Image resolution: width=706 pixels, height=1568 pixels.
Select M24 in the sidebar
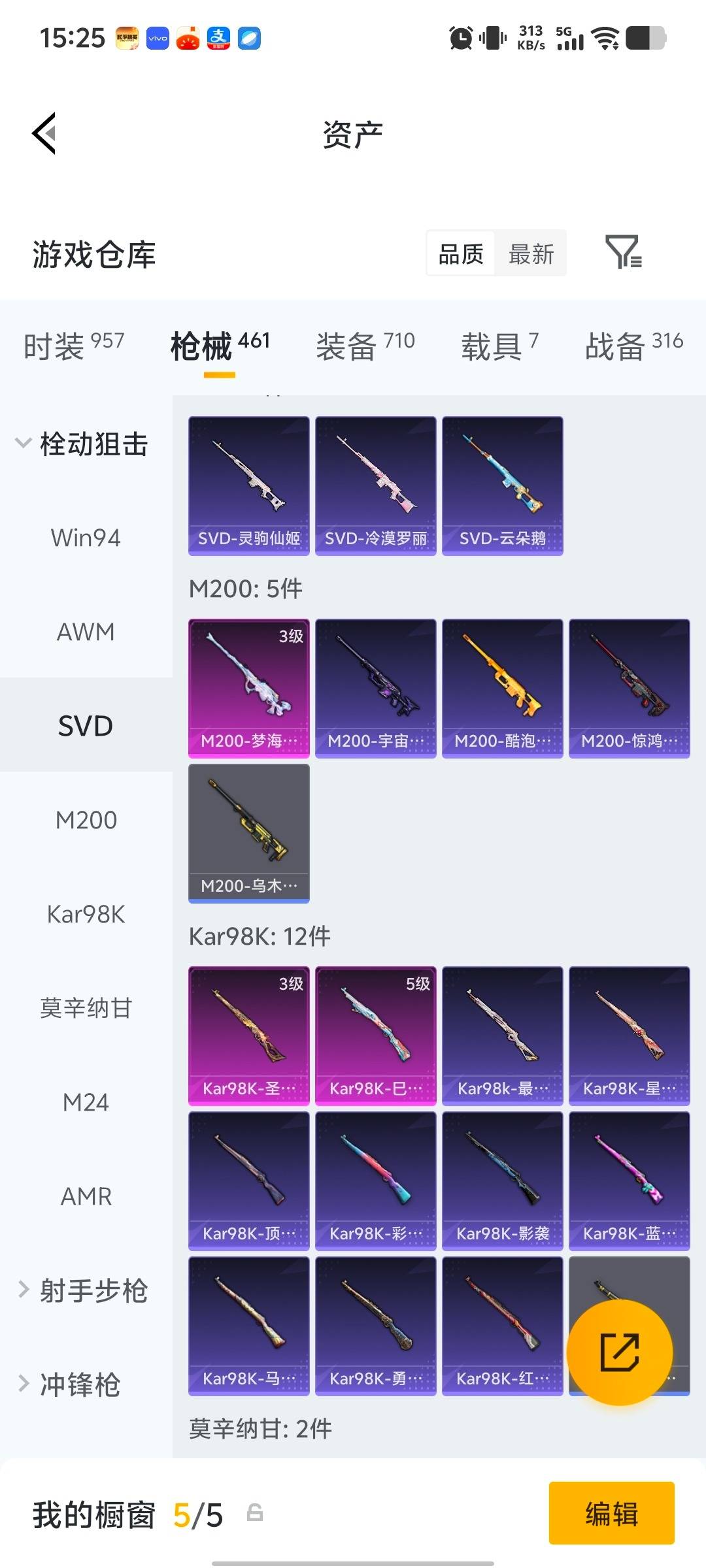86,1102
